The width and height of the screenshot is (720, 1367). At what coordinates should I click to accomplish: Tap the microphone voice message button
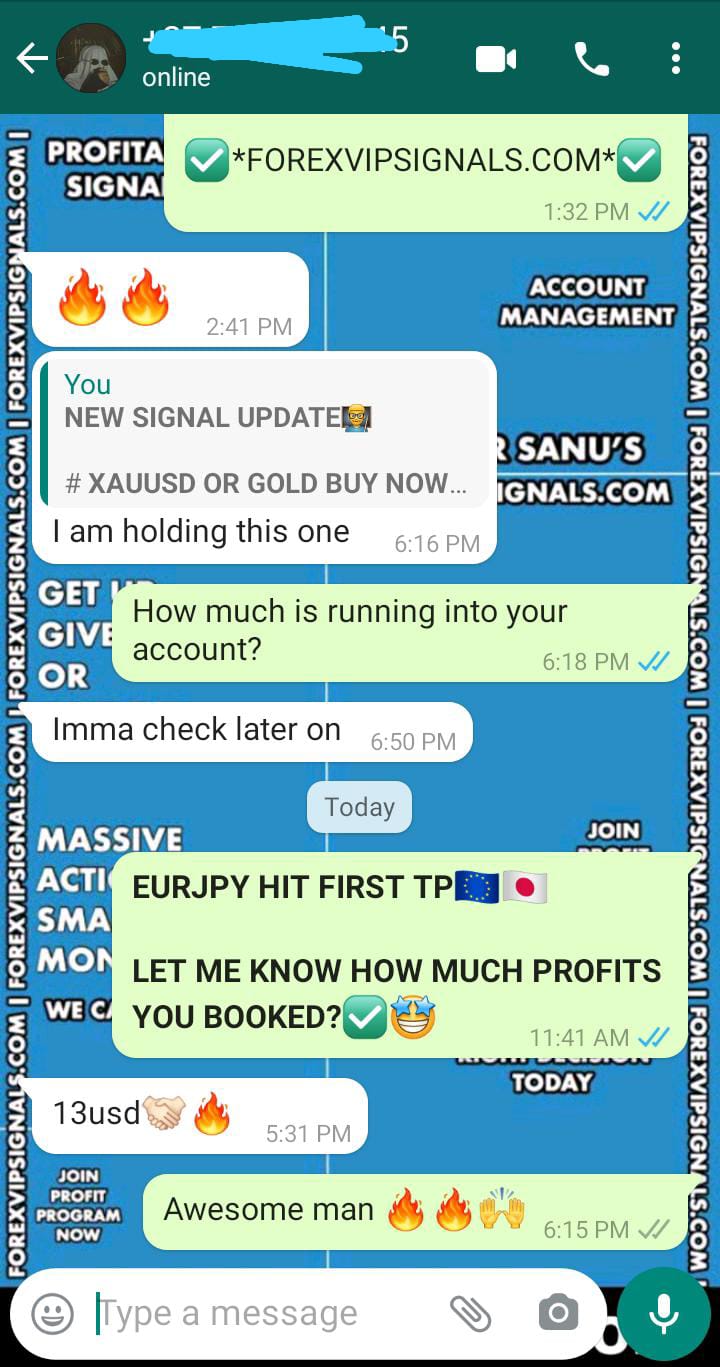[664, 1313]
